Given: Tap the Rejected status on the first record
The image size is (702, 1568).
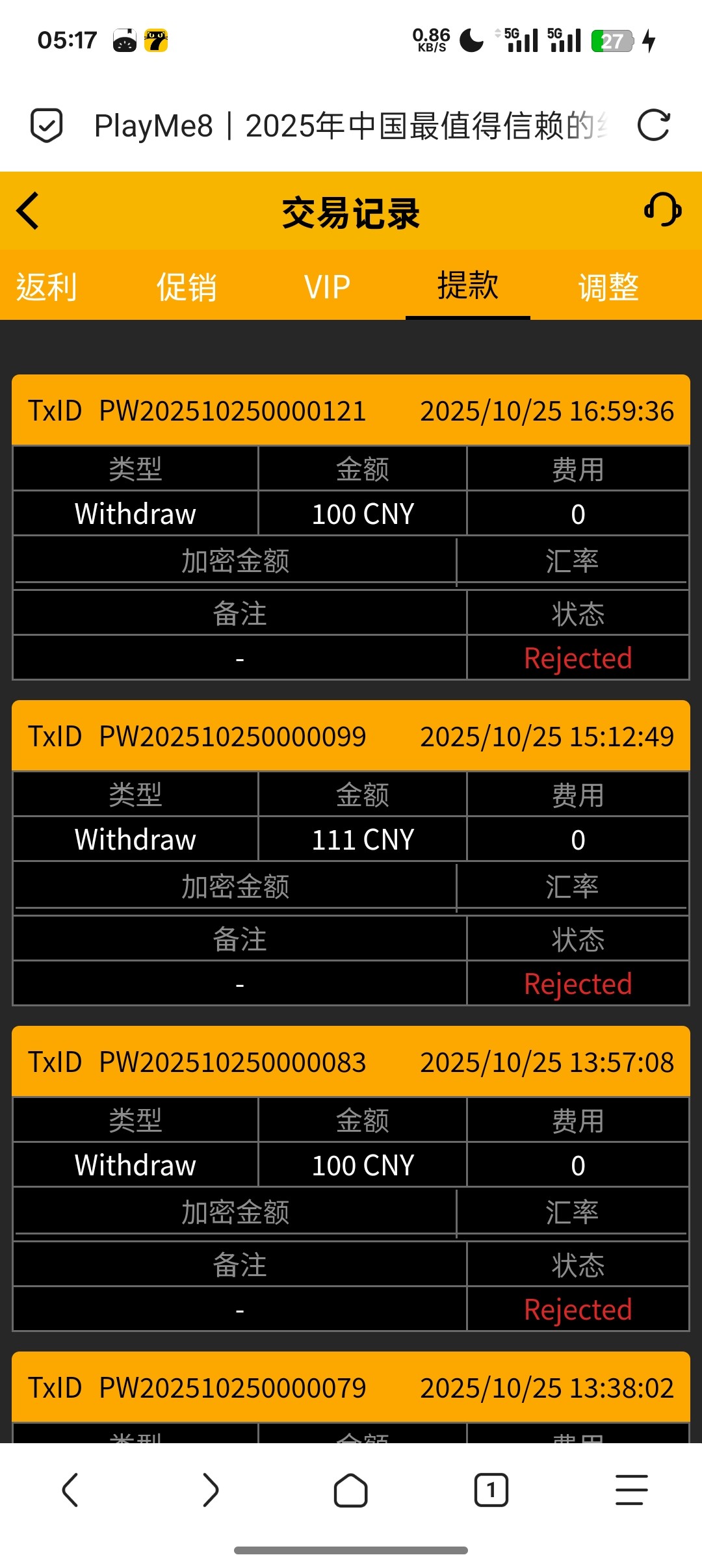Looking at the screenshot, I should pyautogui.click(x=578, y=658).
